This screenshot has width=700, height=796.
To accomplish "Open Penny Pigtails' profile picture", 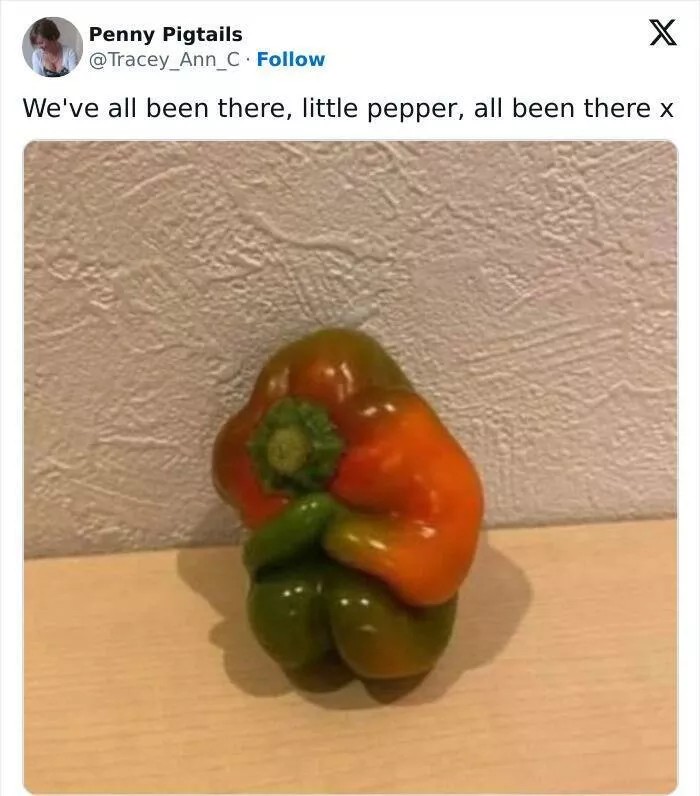I will 52,47.
